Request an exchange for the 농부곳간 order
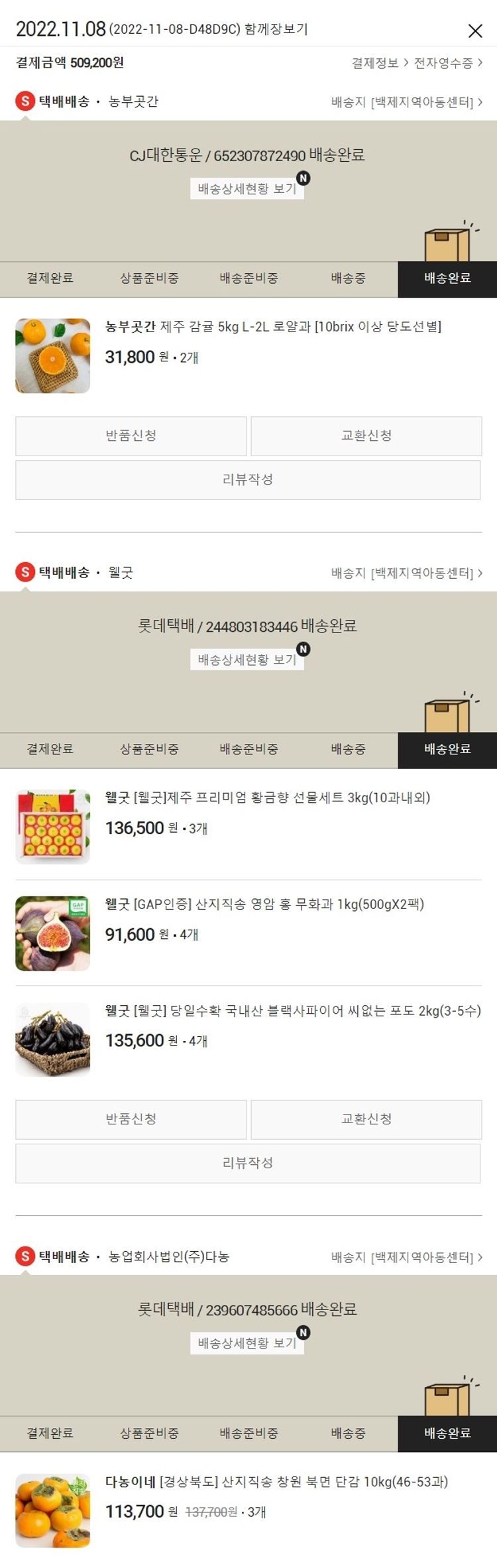This screenshot has width=497, height=1568. pyautogui.click(x=366, y=436)
